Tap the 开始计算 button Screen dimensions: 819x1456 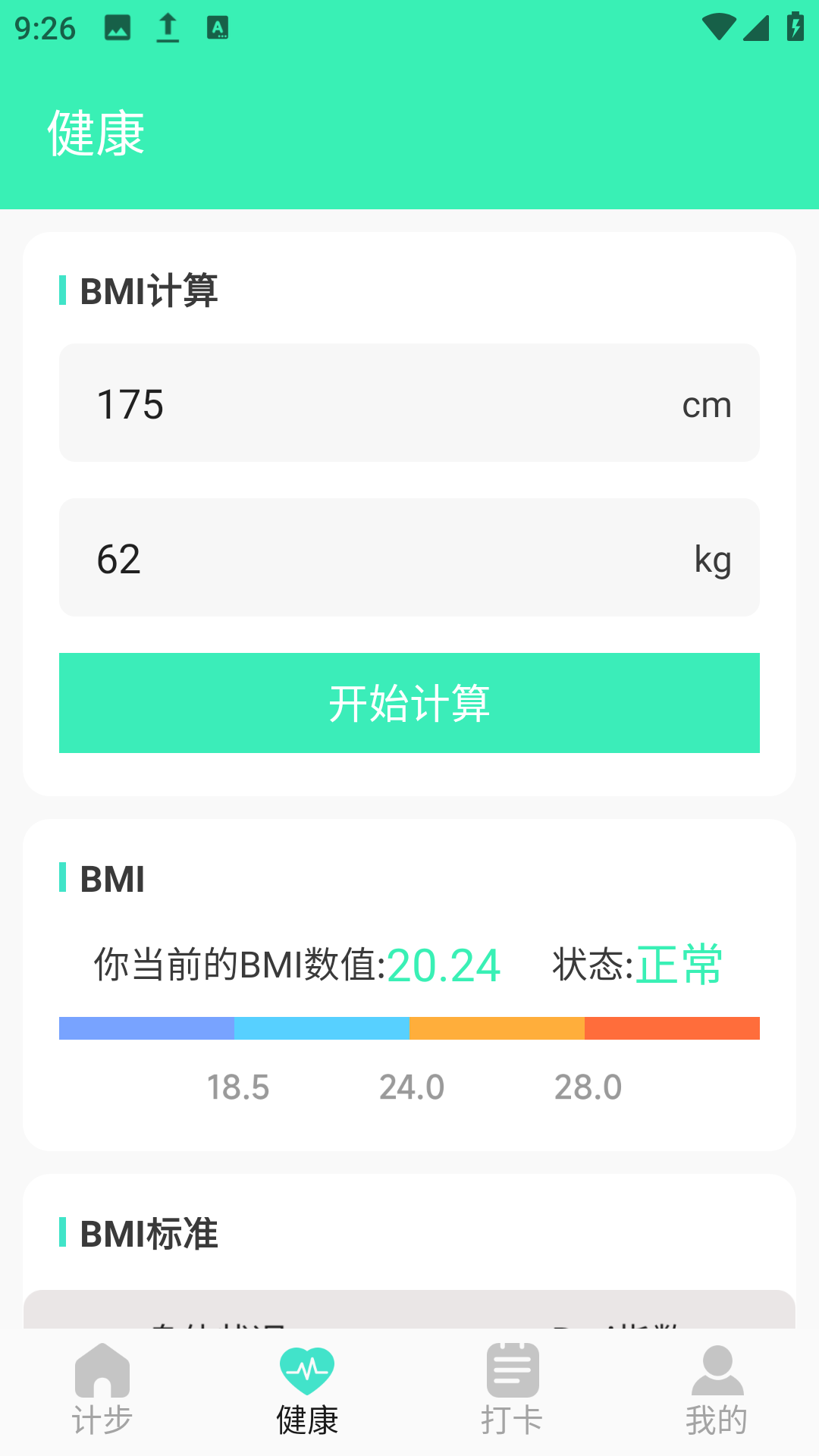tap(409, 703)
